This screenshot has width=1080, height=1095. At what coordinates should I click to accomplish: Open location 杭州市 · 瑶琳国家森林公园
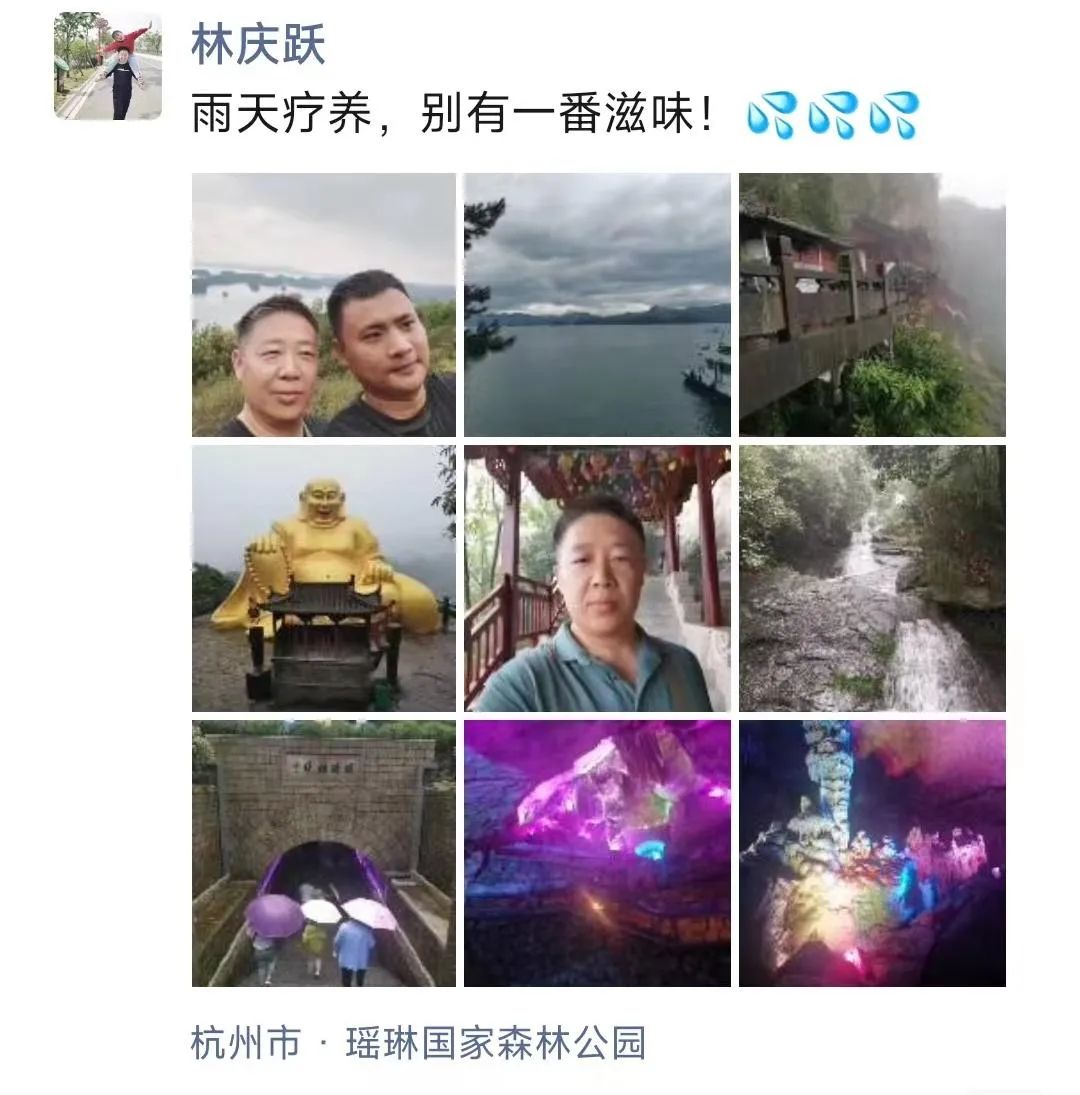pos(418,1043)
